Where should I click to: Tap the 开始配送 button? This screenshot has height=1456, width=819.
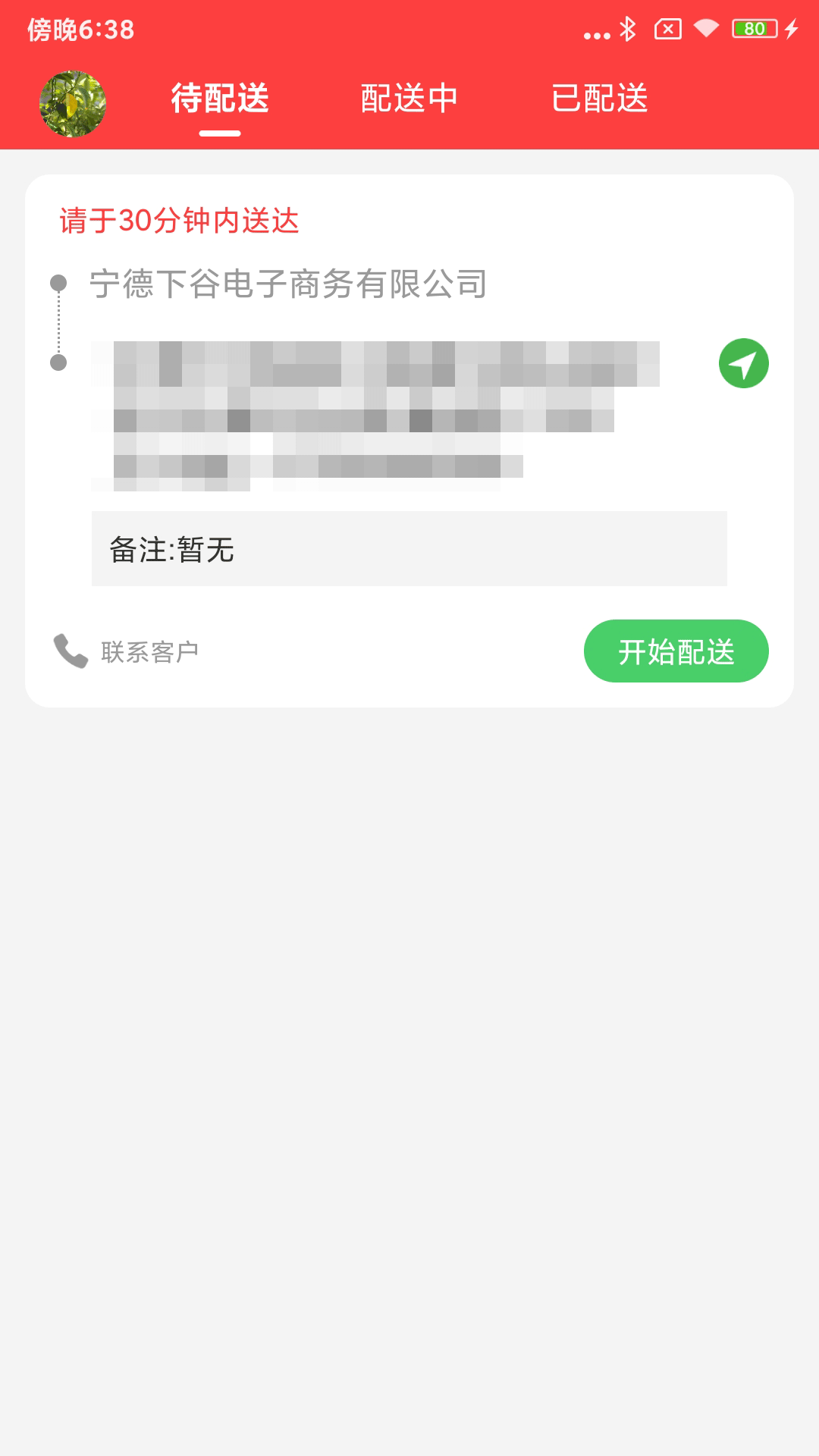[x=676, y=651]
